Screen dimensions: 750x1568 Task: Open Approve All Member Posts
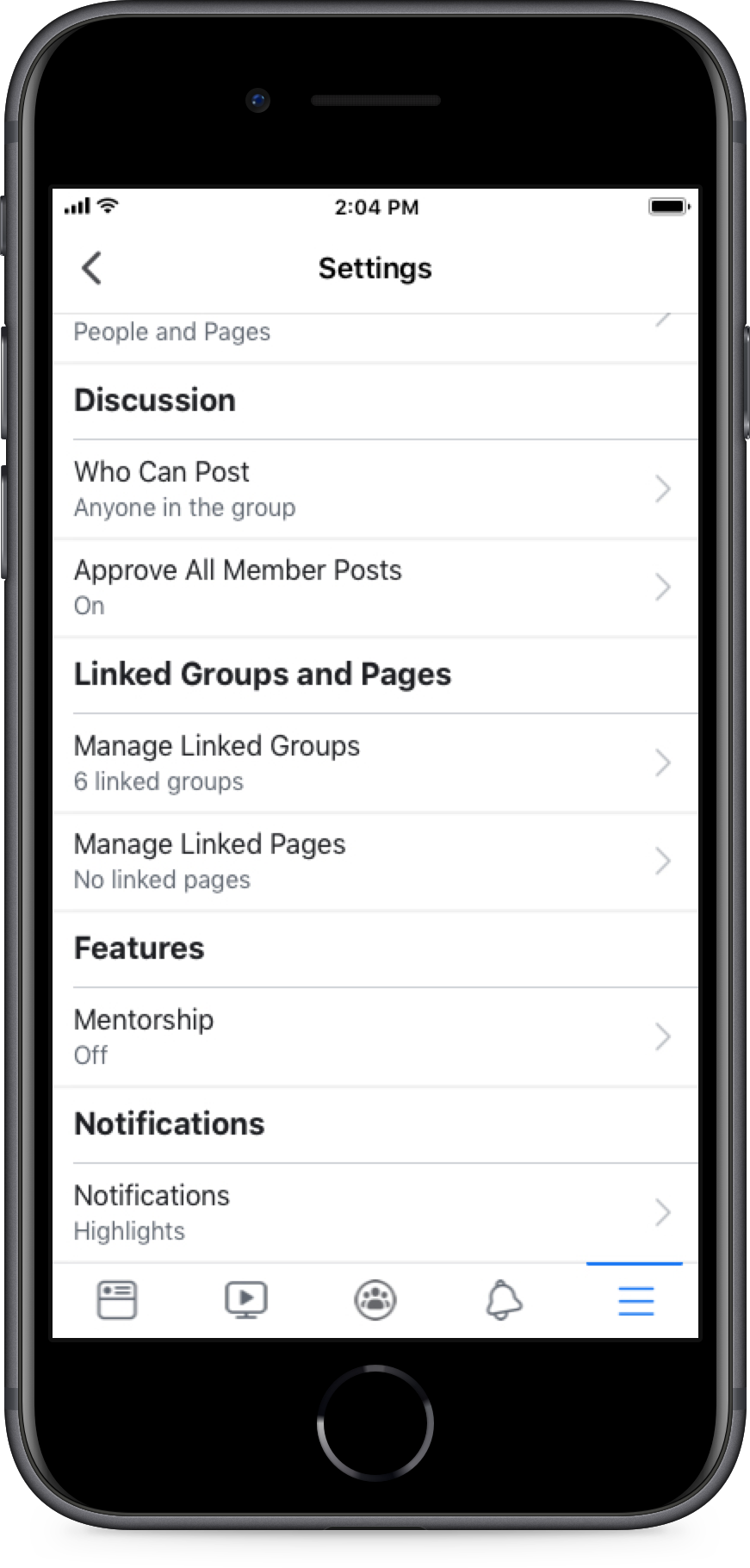click(x=375, y=588)
